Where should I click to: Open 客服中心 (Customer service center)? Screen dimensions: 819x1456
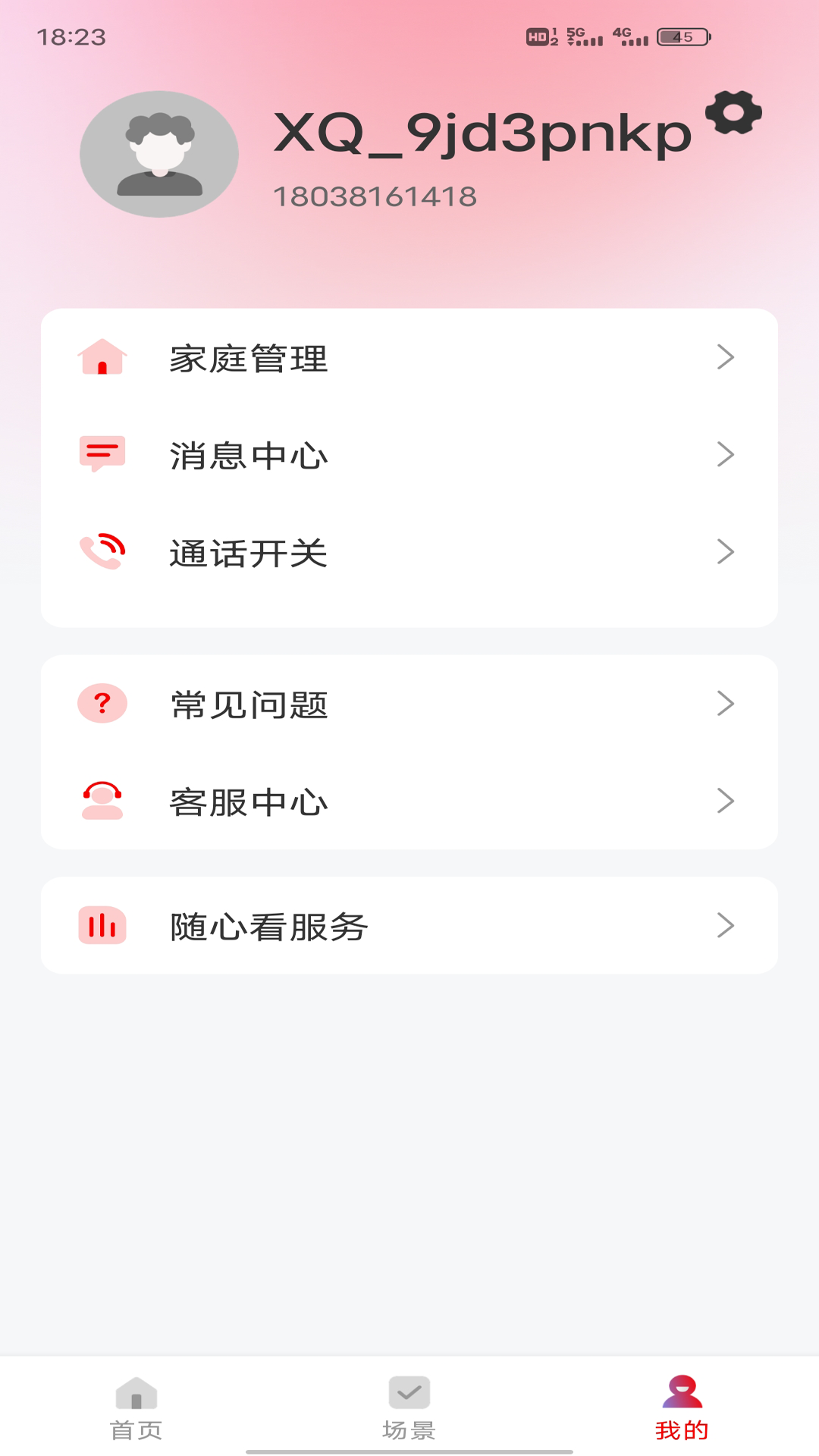pos(409,801)
